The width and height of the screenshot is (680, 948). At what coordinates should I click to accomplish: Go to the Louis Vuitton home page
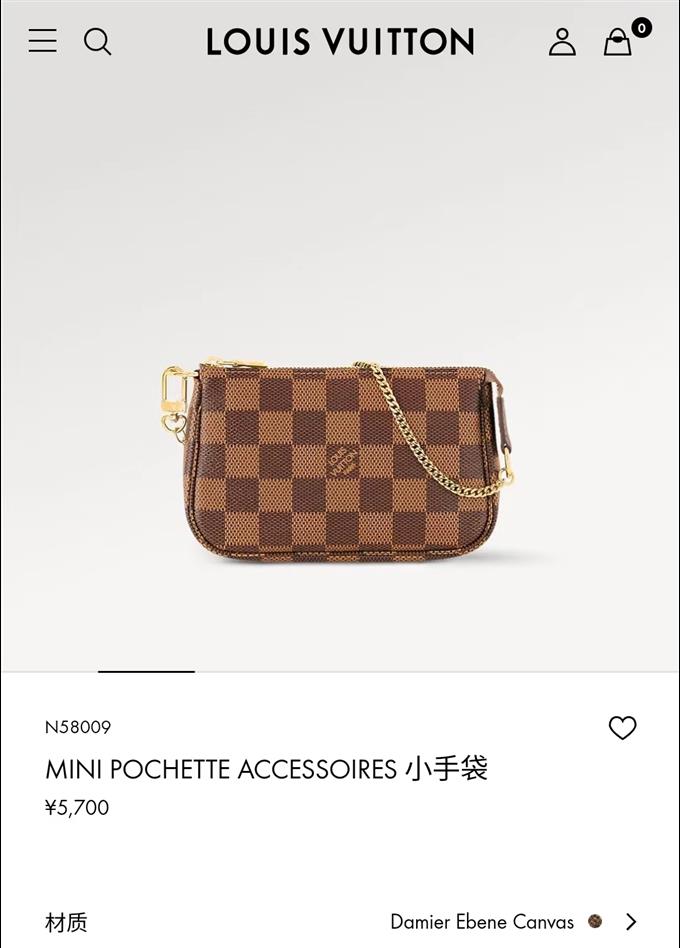[x=340, y=41]
